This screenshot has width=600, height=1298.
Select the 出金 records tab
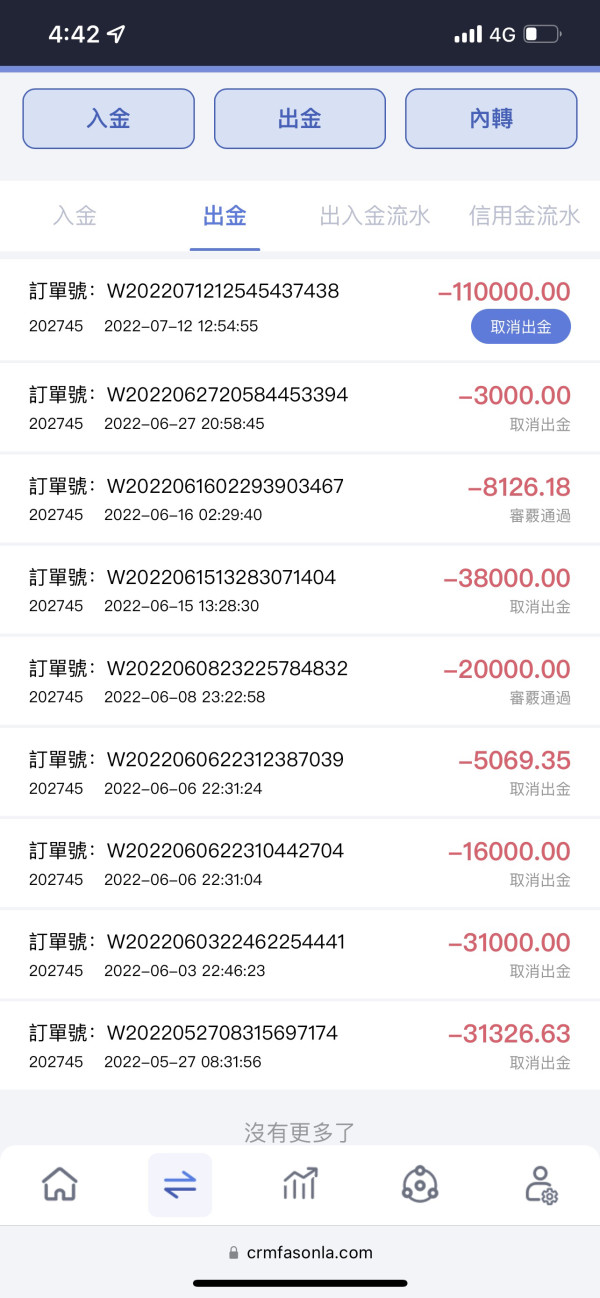[x=225, y=215]
